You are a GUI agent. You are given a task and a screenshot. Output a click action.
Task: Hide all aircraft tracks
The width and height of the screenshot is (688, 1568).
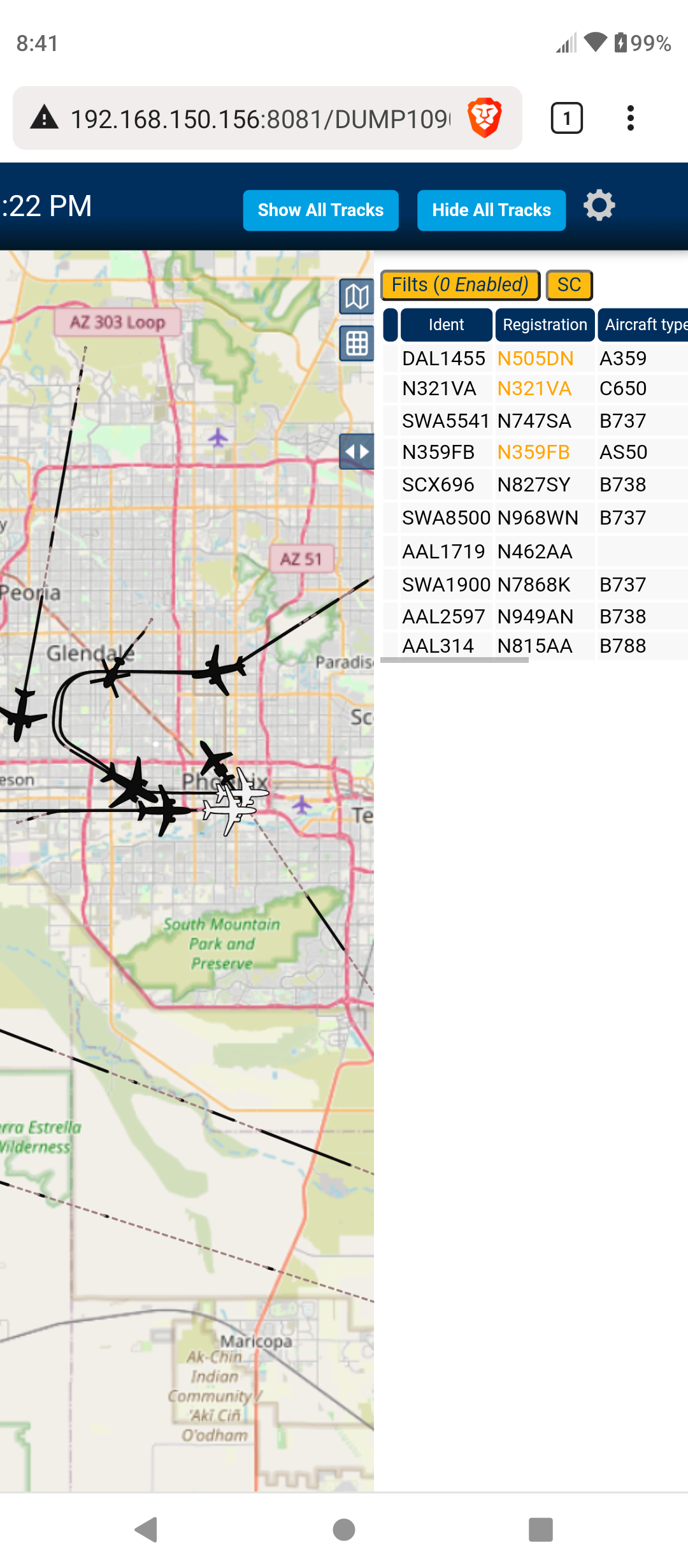click(491, 210)
